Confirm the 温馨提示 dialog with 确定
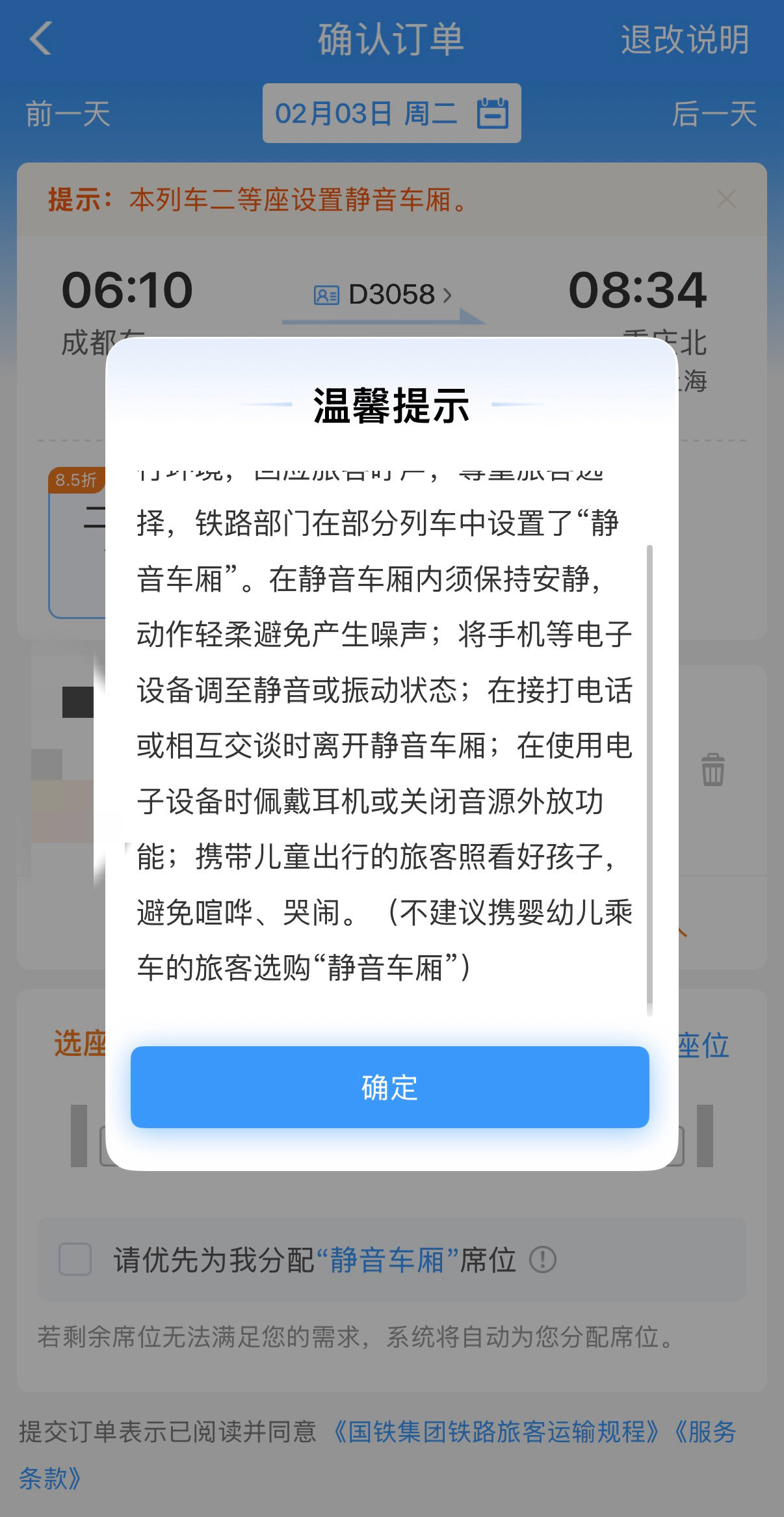This screenshot has width=784, height=1517. (x=389, y=1087)
